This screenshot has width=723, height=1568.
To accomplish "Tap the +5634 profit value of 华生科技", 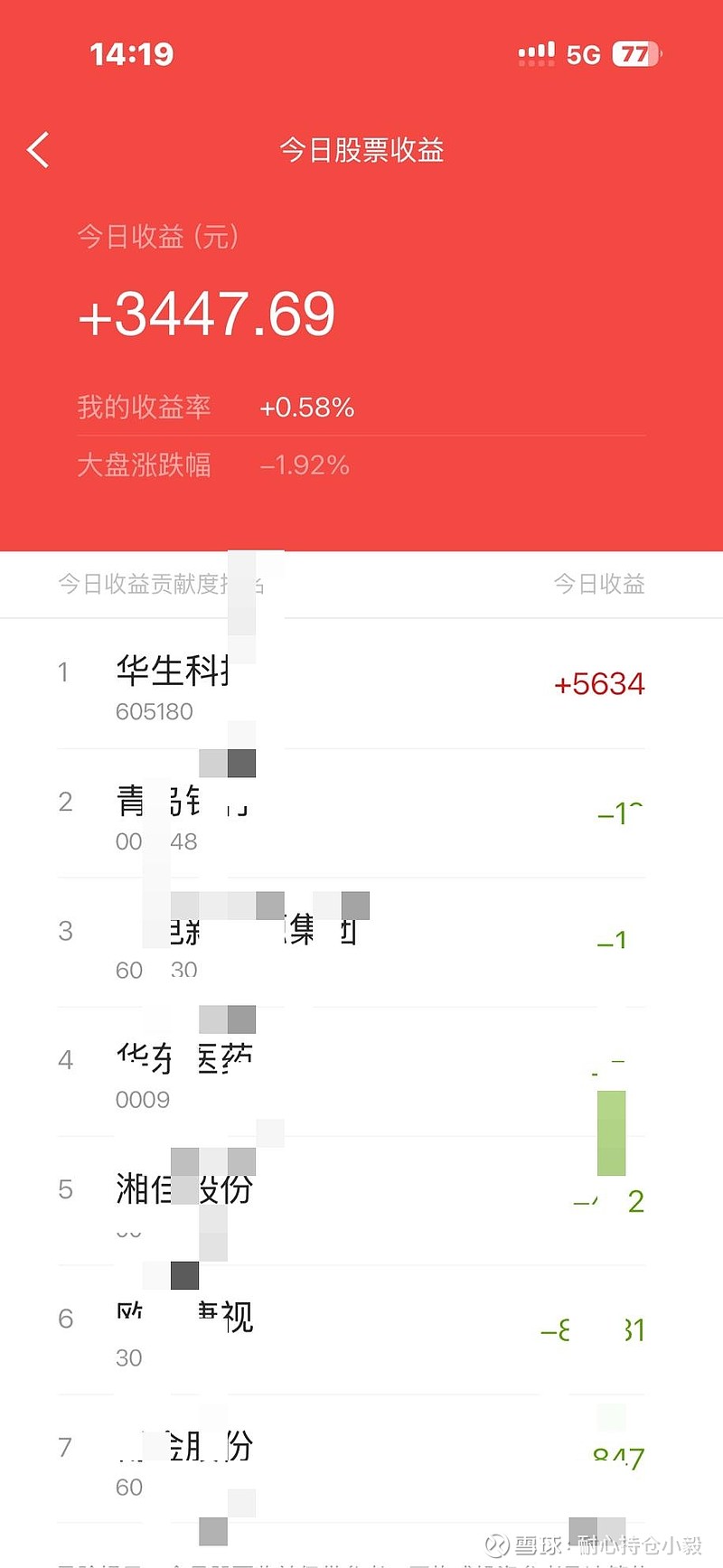I will (x=598, y=684).
